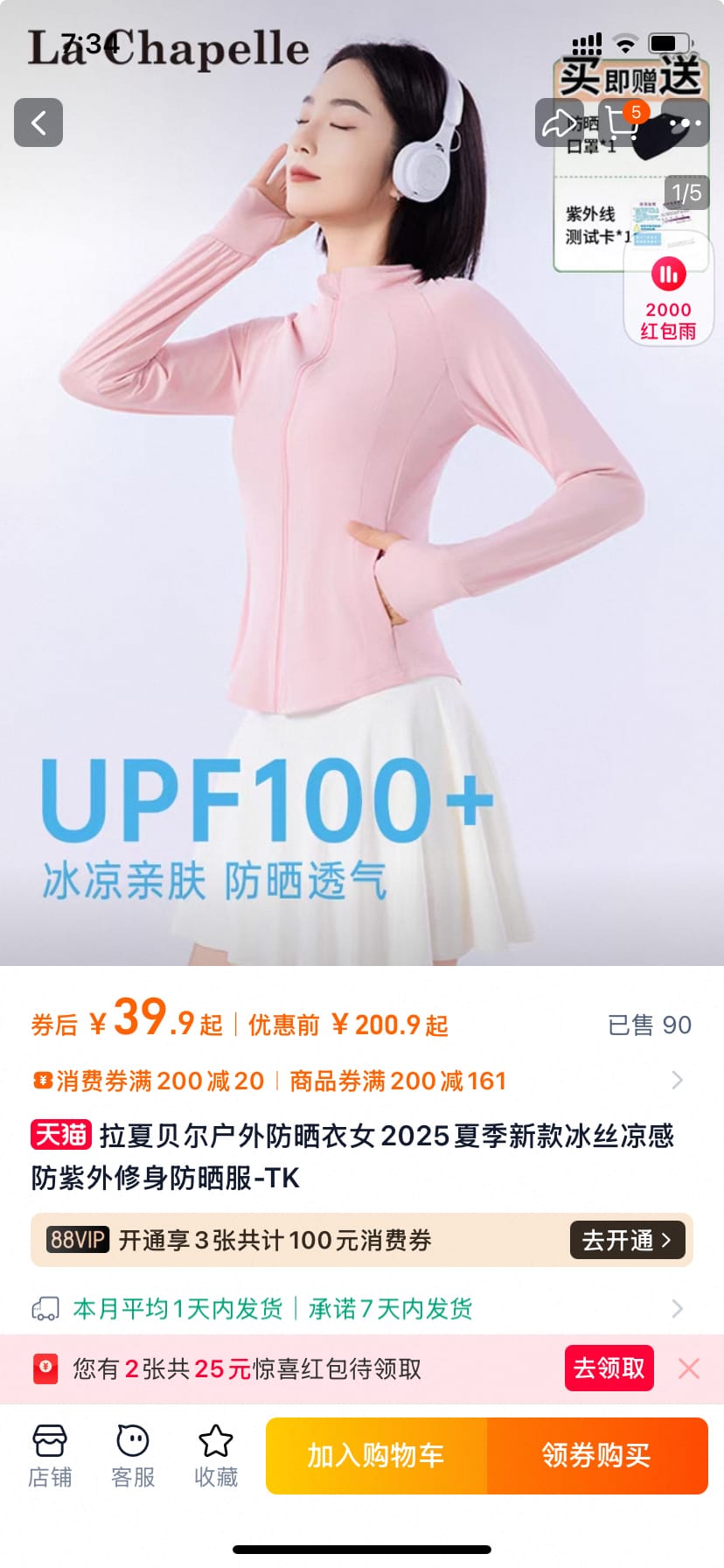The width and height of the screenshot is (724, 1568).
Task: Claim red packets with 去领取
Action: tap(609, 1368)
